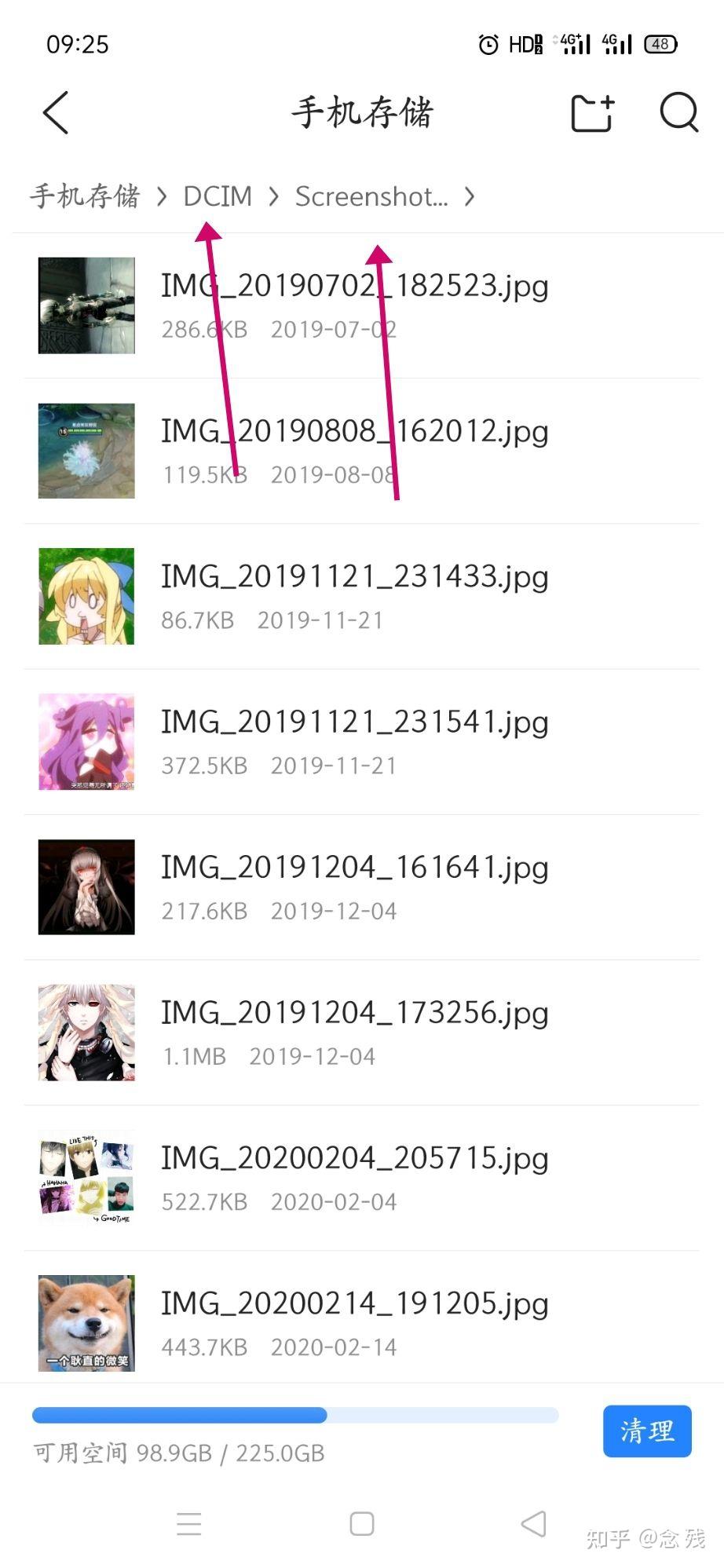This screenshot has width=724, height=1568.
Task: Go back using the top-left arrow
Action: tap(56, 112)
